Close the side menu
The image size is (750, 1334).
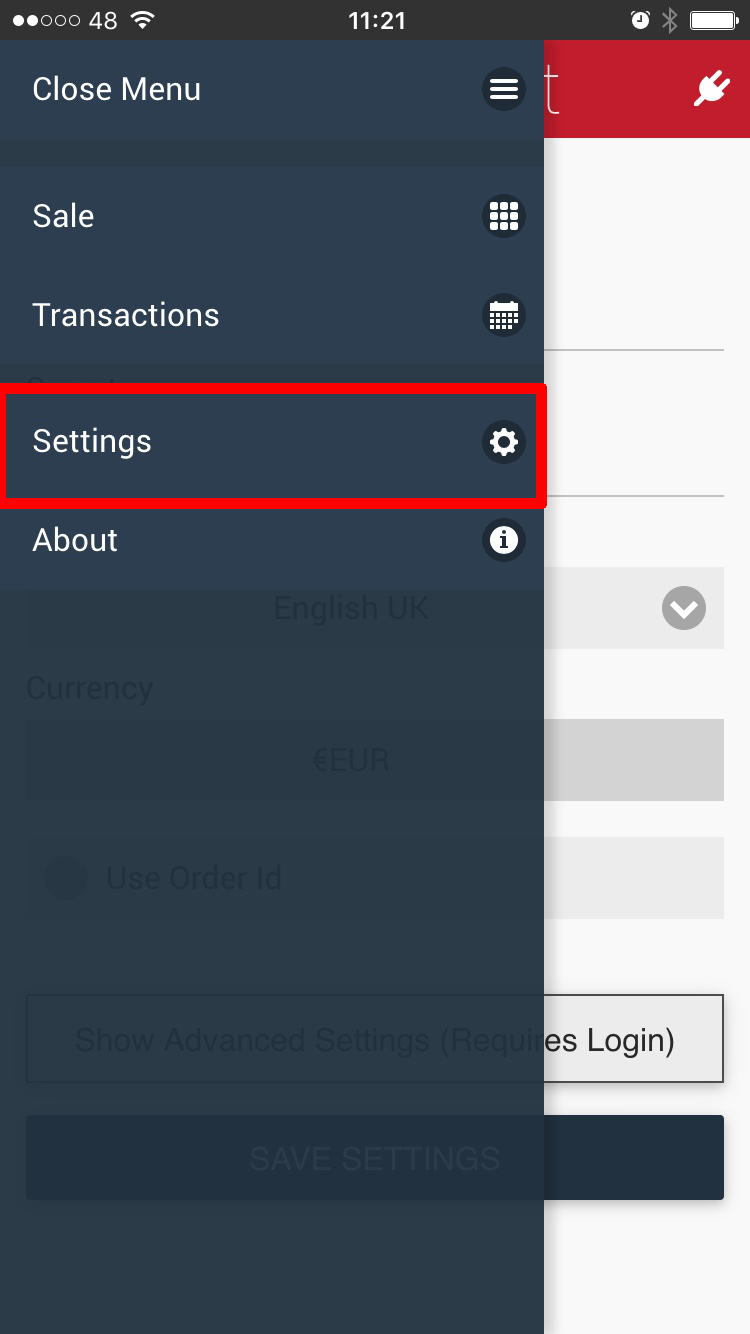(x=272, y=89)
